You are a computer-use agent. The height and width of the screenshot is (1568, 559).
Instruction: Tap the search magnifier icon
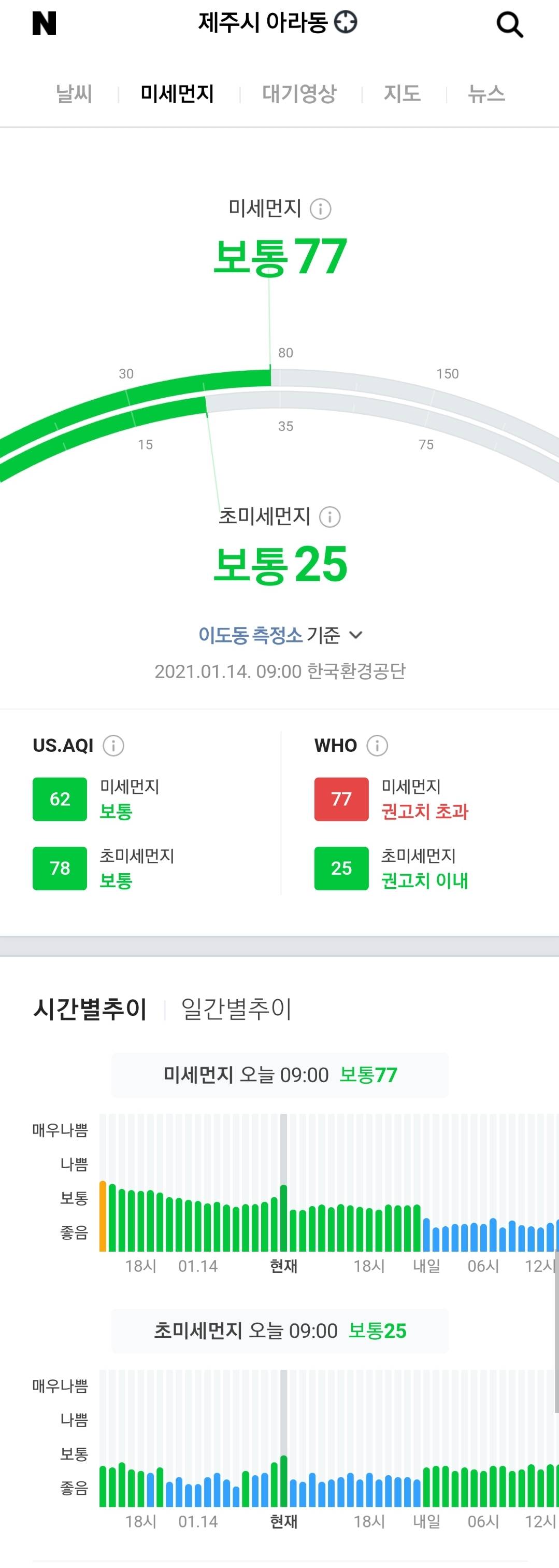(x=509, y=25)
